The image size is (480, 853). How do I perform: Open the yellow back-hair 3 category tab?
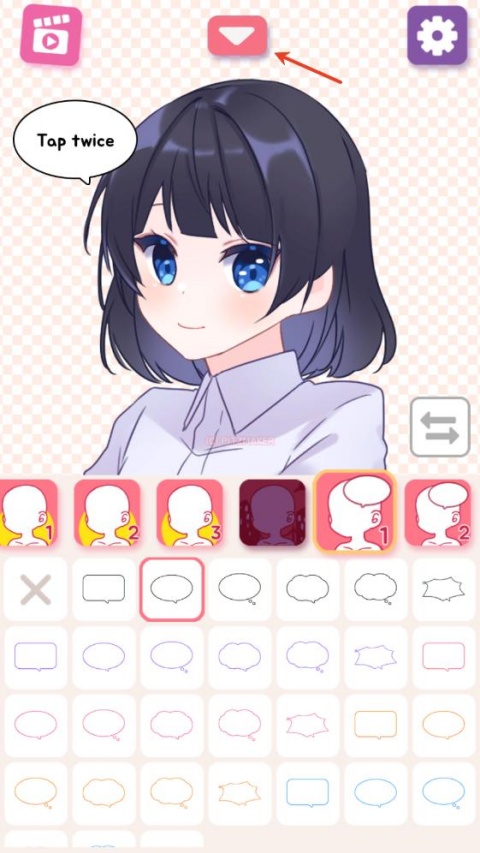click(190, 512)
